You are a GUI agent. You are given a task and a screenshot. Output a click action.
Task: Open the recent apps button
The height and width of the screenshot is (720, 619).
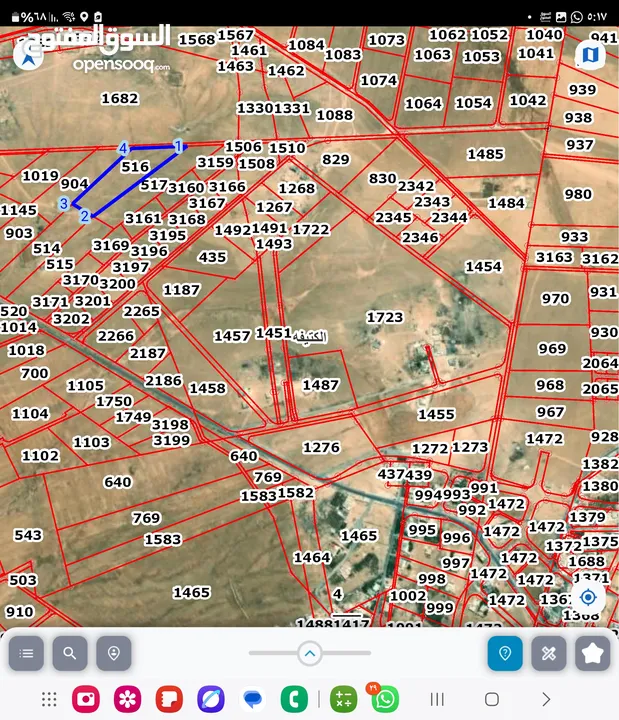(437, 699)
